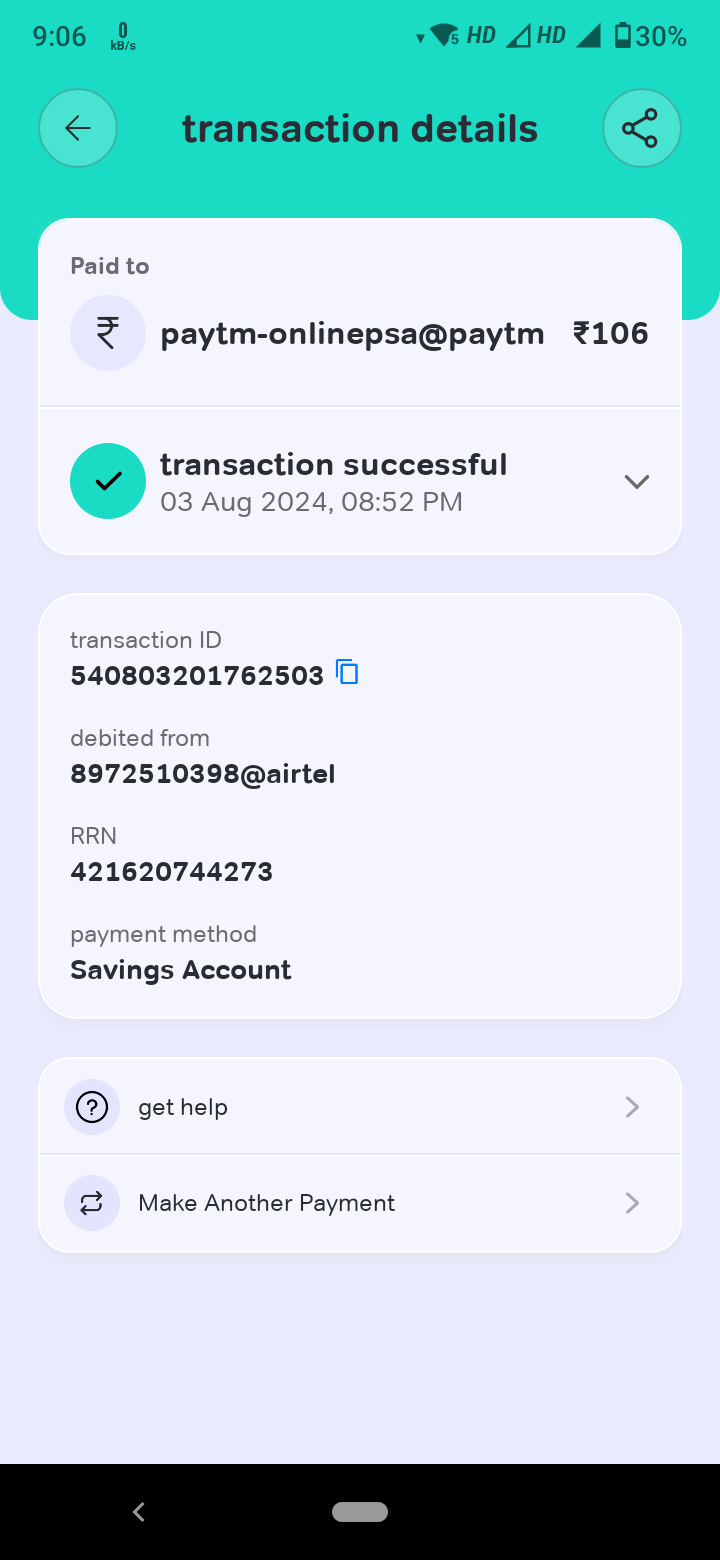Tap the system back button
The width and height of the screenshot is (720, 1560).
[139, 1512]
